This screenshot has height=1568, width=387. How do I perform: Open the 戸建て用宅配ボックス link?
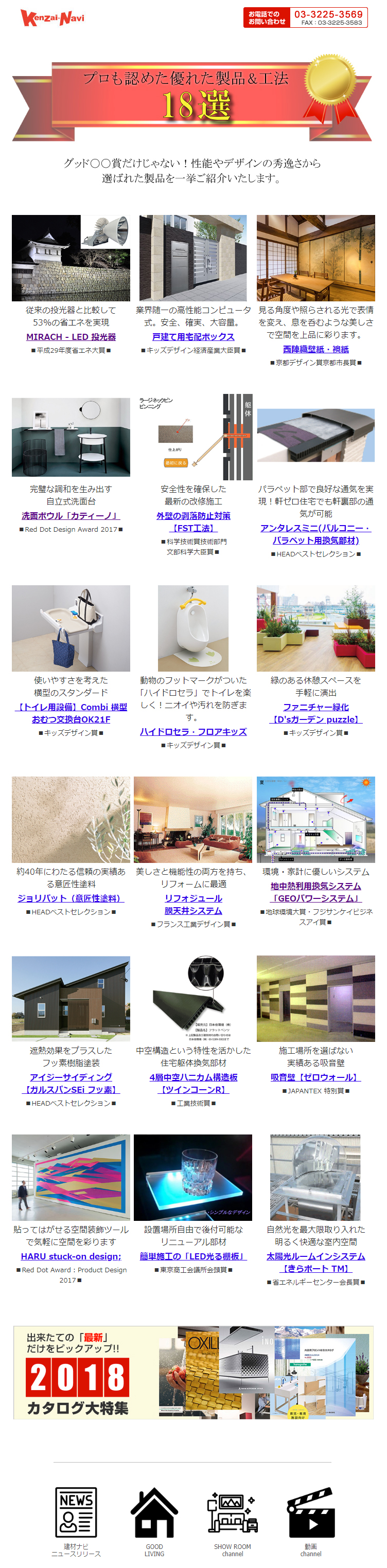click(x=192, y=337)
